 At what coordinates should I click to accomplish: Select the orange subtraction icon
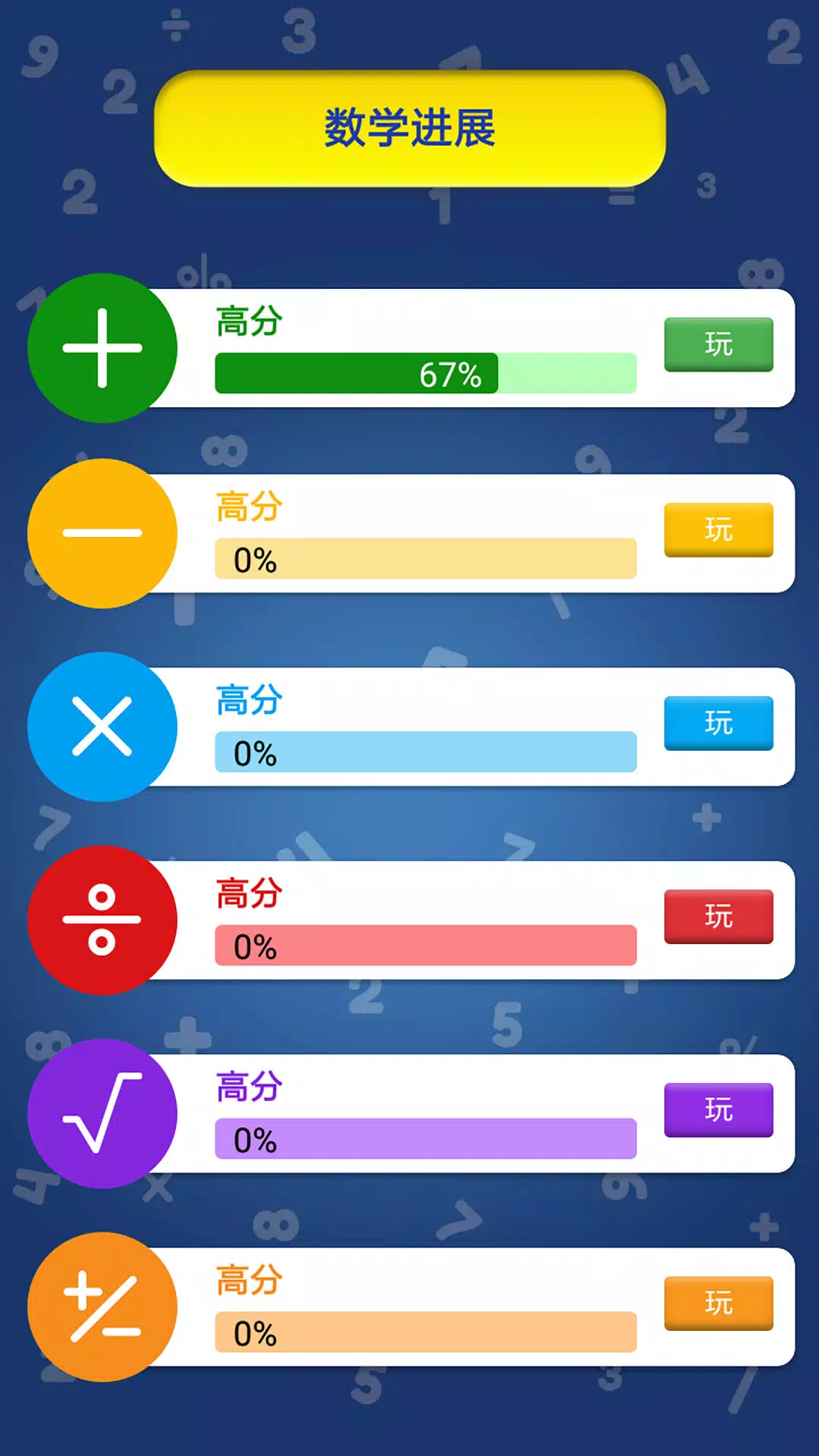(102, 533)
